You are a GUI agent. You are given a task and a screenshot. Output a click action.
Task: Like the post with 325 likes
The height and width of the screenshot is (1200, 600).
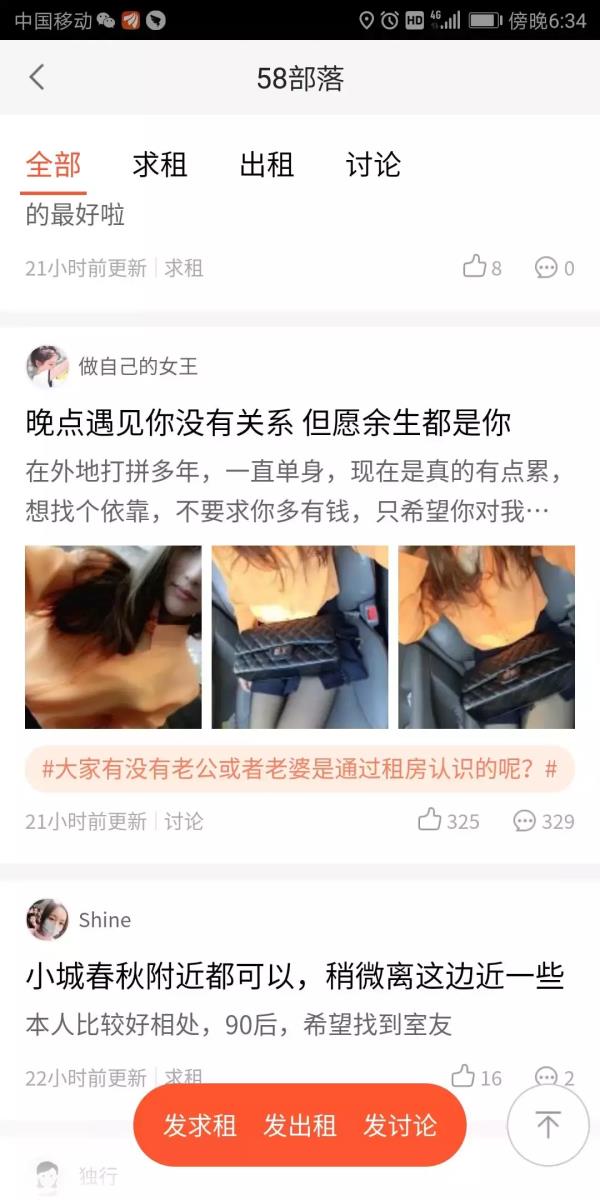[x=431, y=821]
